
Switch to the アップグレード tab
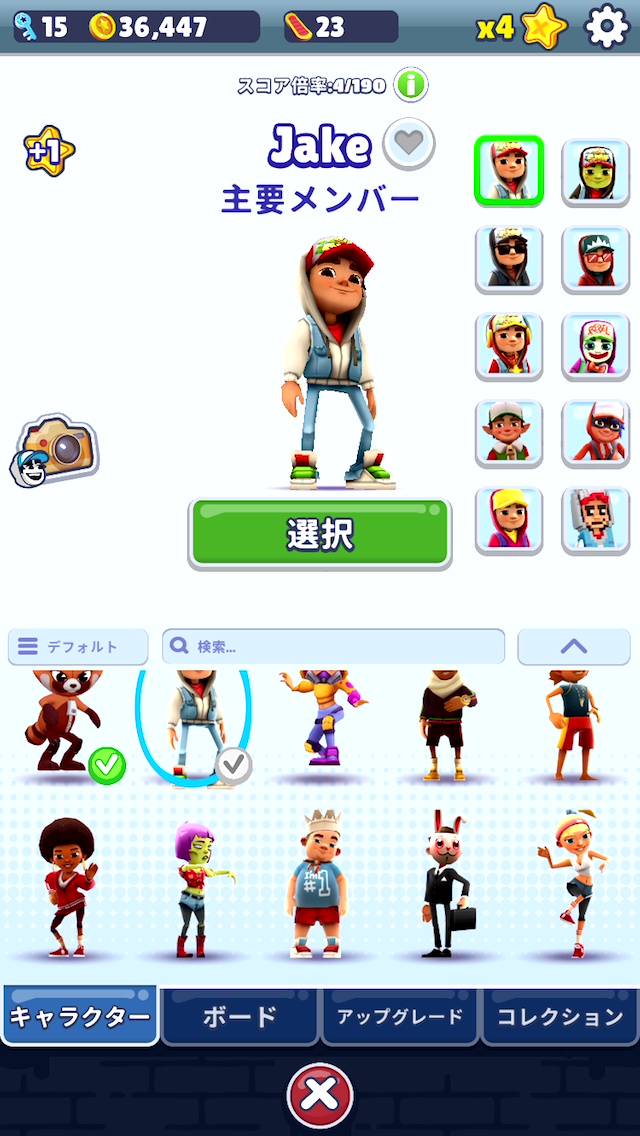(x=400, y=1016)
